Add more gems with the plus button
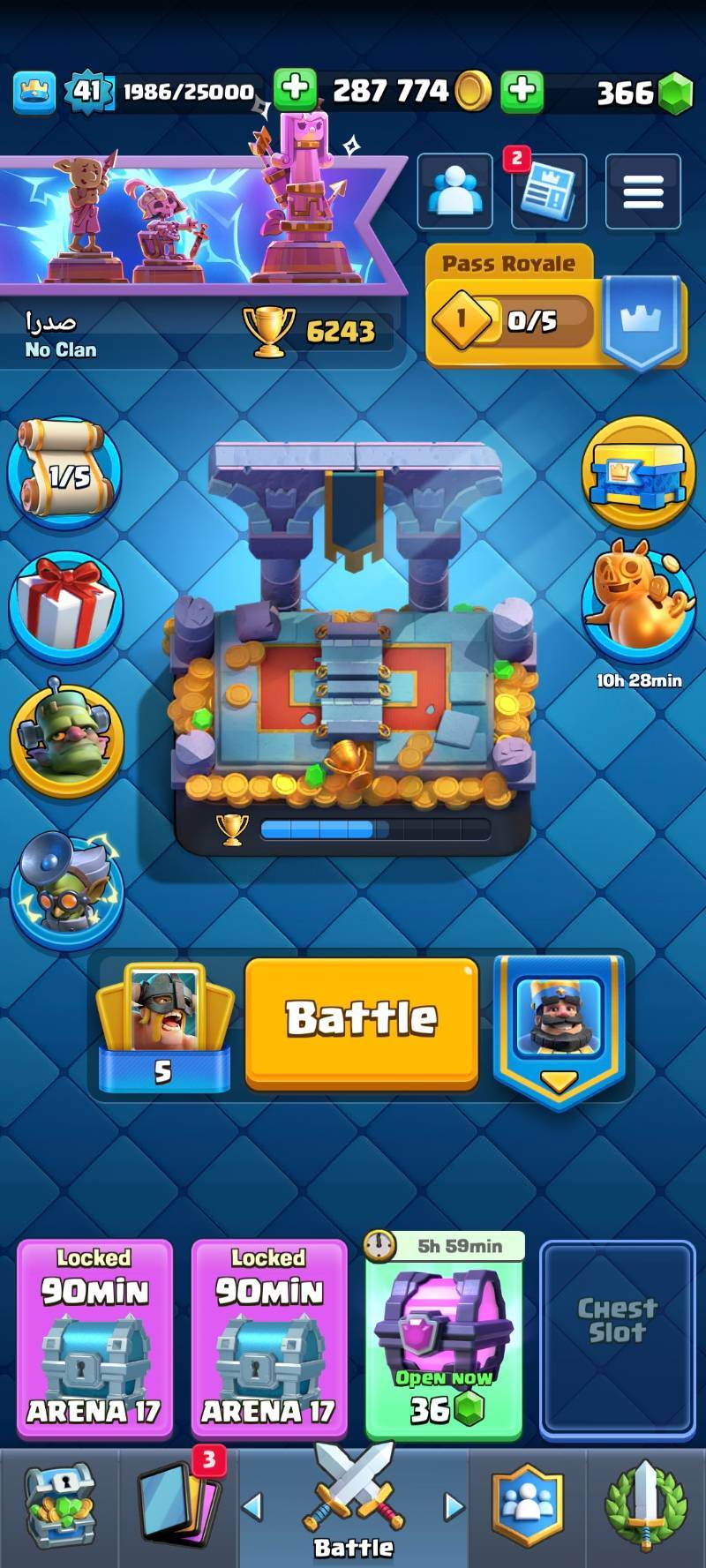This screenshot has width=706, height=1568. [x=522, y=90]
